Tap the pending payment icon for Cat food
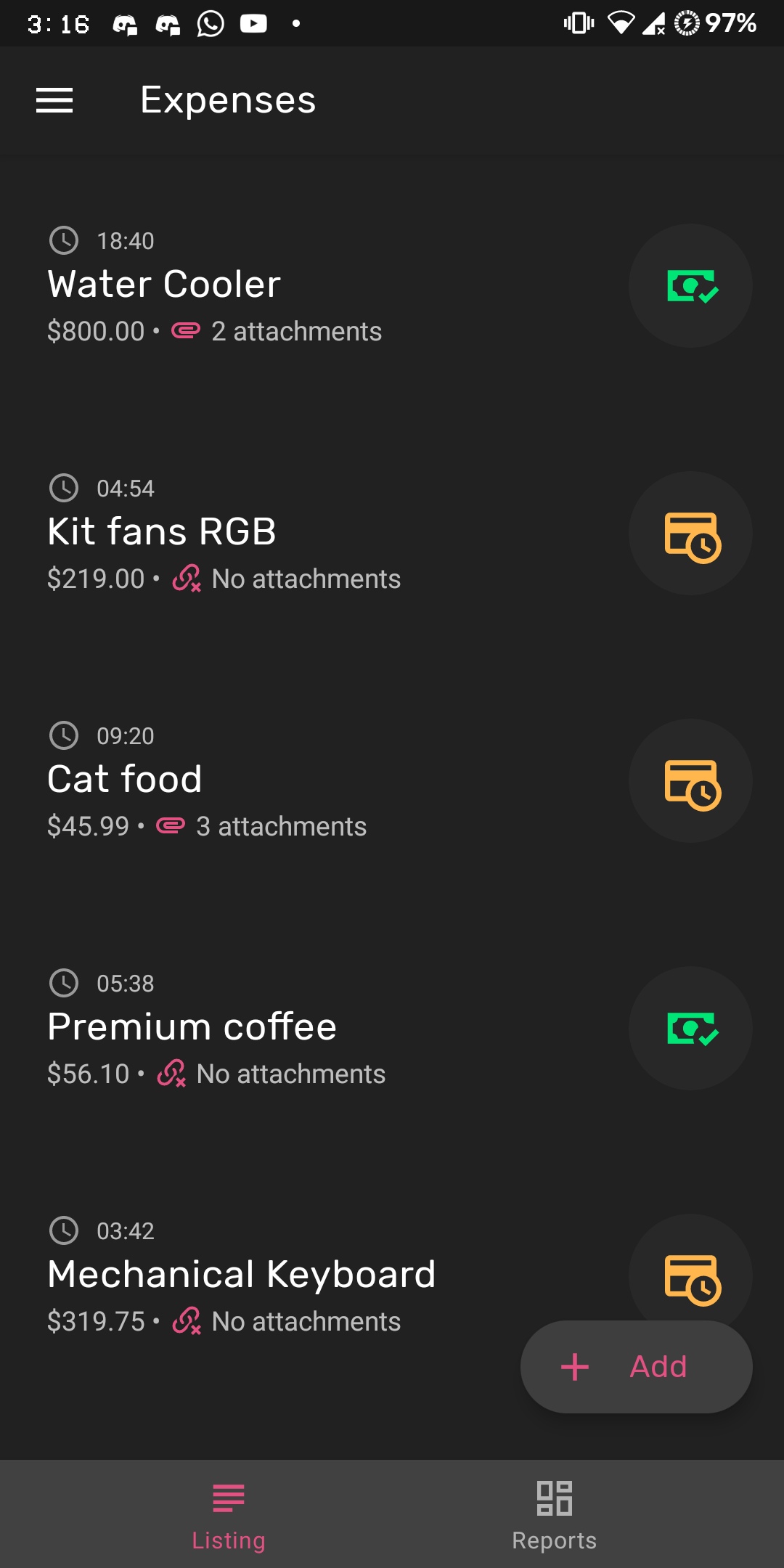Image resolution: width=784 pixels, height=1568 pixels. tap(690, 781)
